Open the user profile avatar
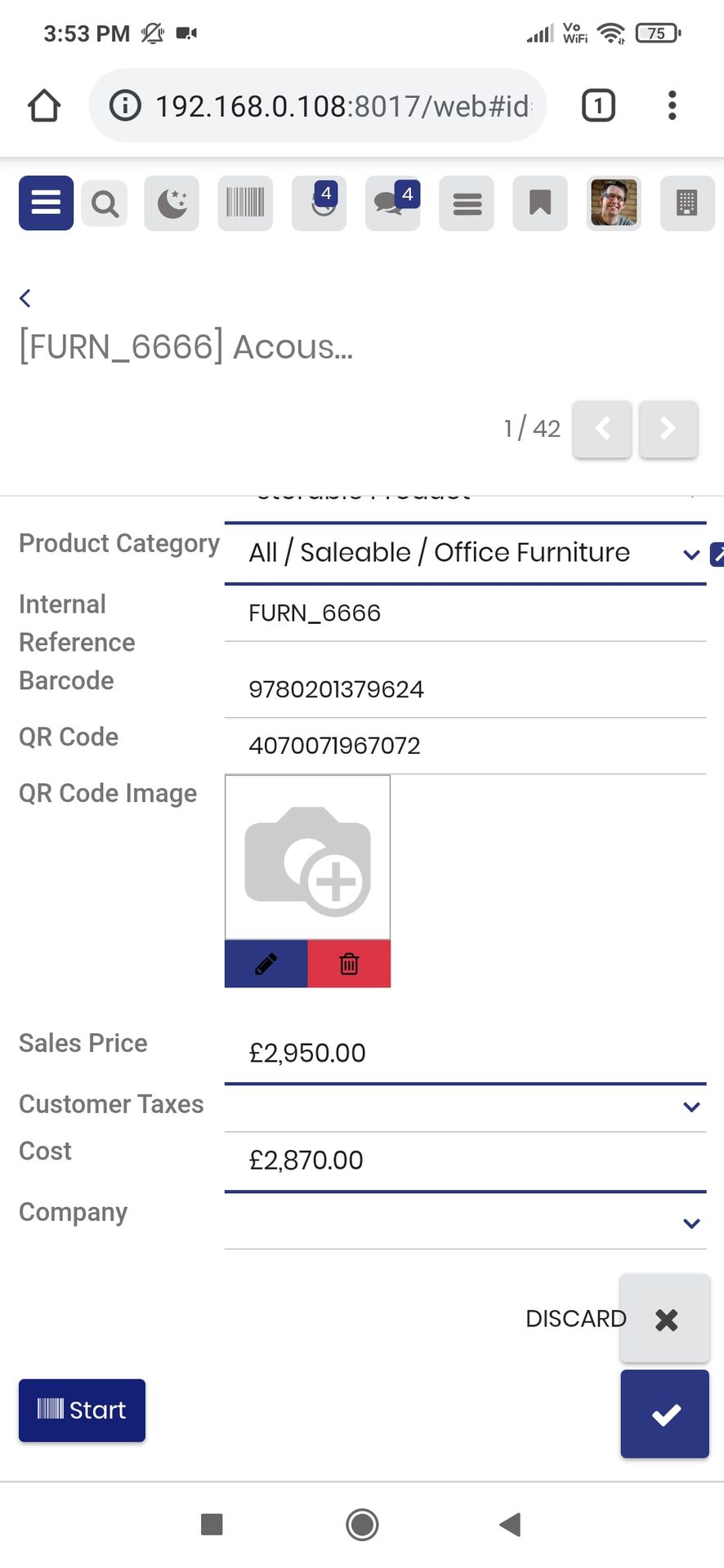The height and width of the screenshot is (1568, 724). click(614, 203)
